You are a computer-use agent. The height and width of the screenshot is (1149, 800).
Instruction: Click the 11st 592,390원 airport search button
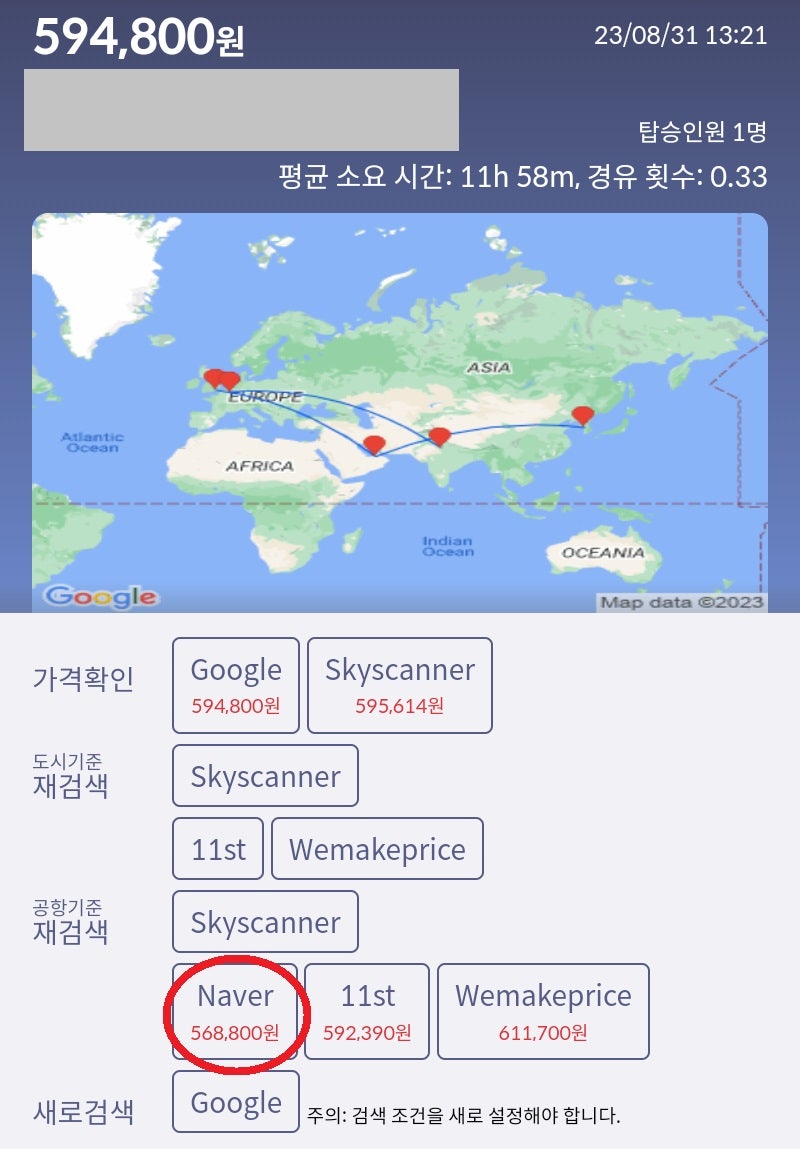point(368,1010)
